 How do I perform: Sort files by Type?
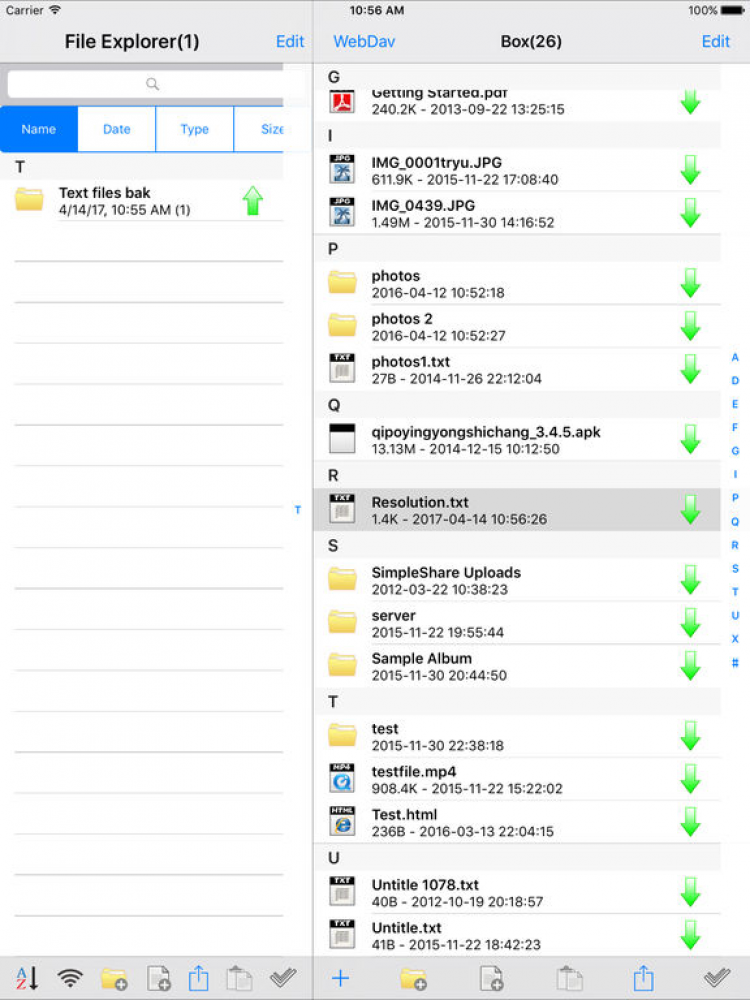tap(194, 129)
